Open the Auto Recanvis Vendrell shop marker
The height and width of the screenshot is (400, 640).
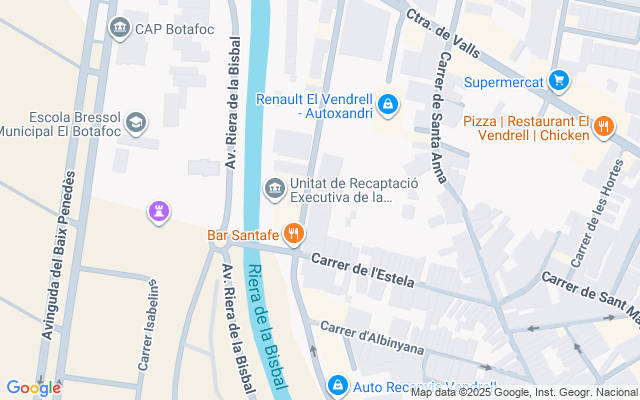coord(338,386)
